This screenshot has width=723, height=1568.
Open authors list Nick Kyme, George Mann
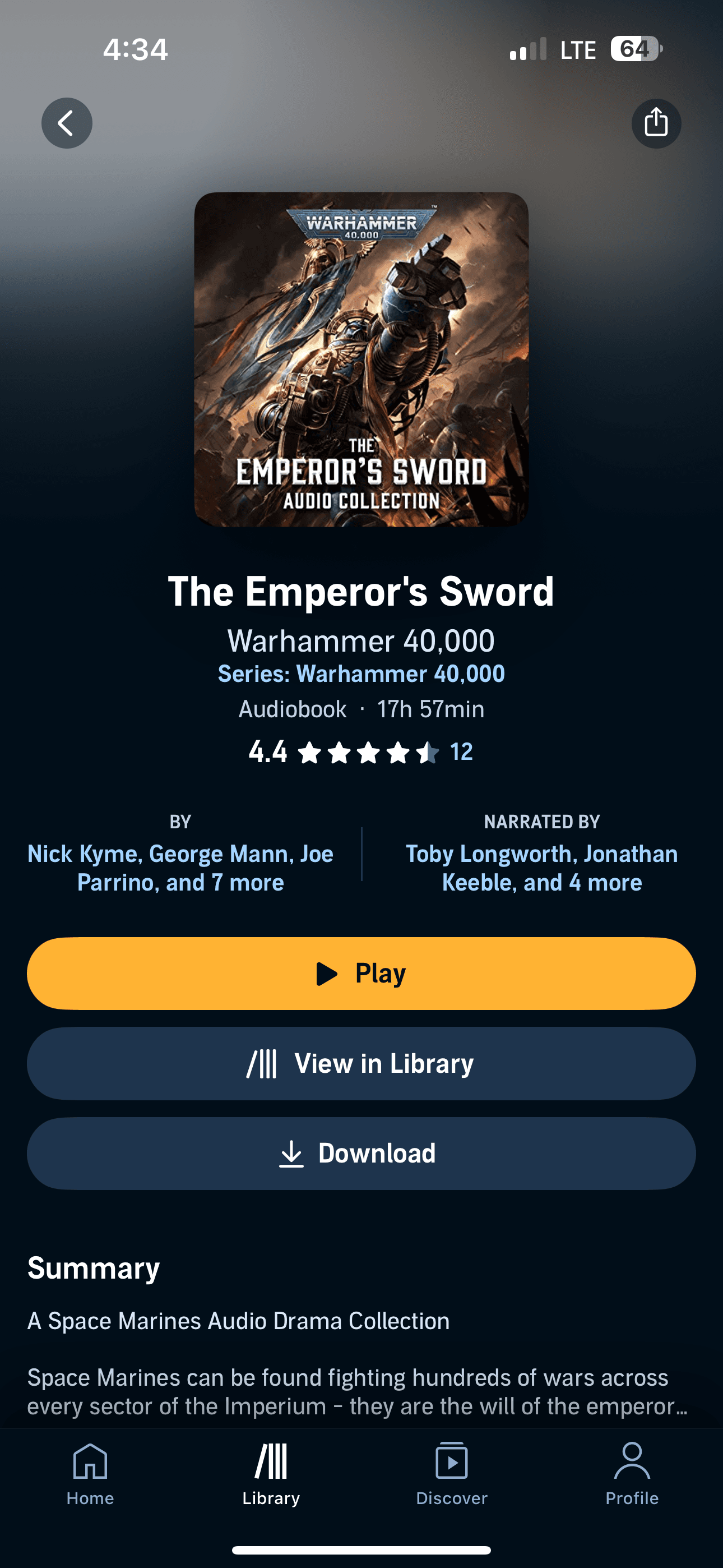point(180,868)
